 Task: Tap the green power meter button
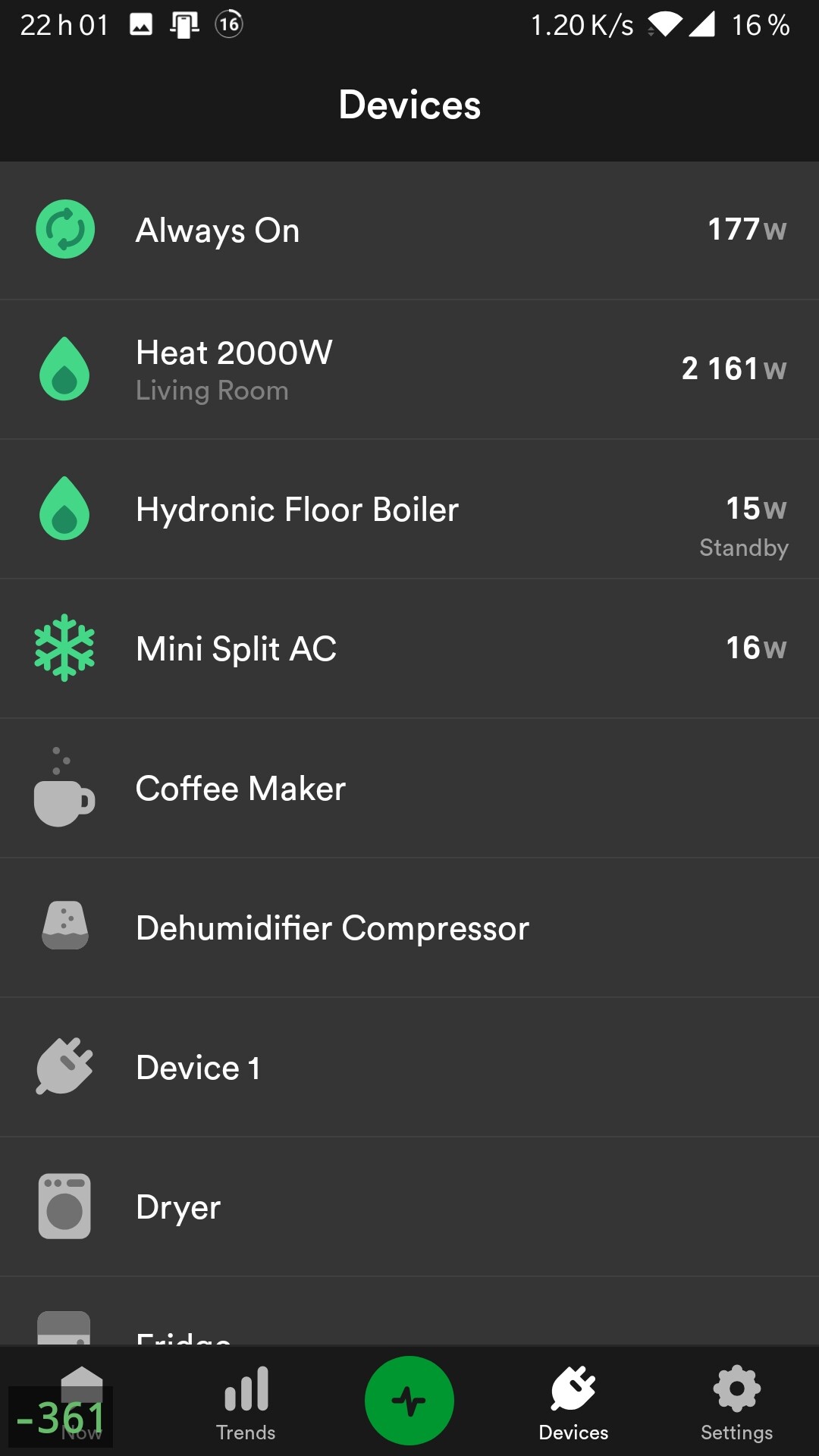tap(409, 1400)
